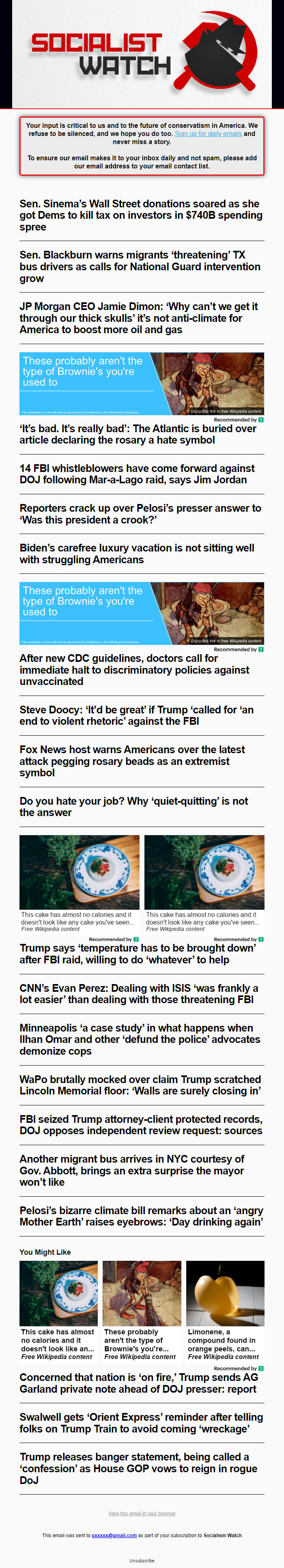The height and width of the screenshot is (1568, 284).
Task: Open the Swalwell 'Orient Express' reminder story
Action: point(141,1423)
